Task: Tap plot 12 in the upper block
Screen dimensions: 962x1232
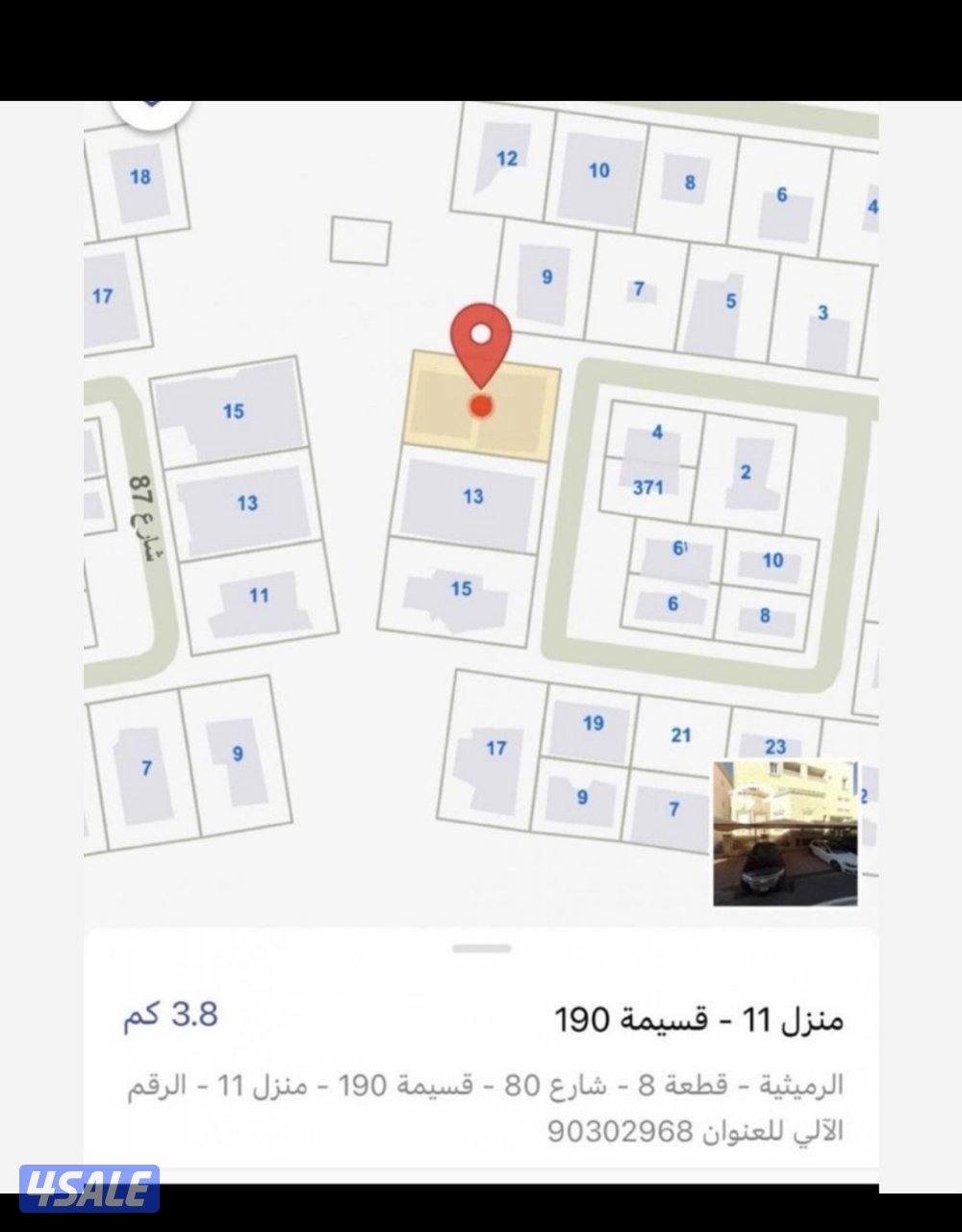Action: pyautogui.click(x=506, y=159)
